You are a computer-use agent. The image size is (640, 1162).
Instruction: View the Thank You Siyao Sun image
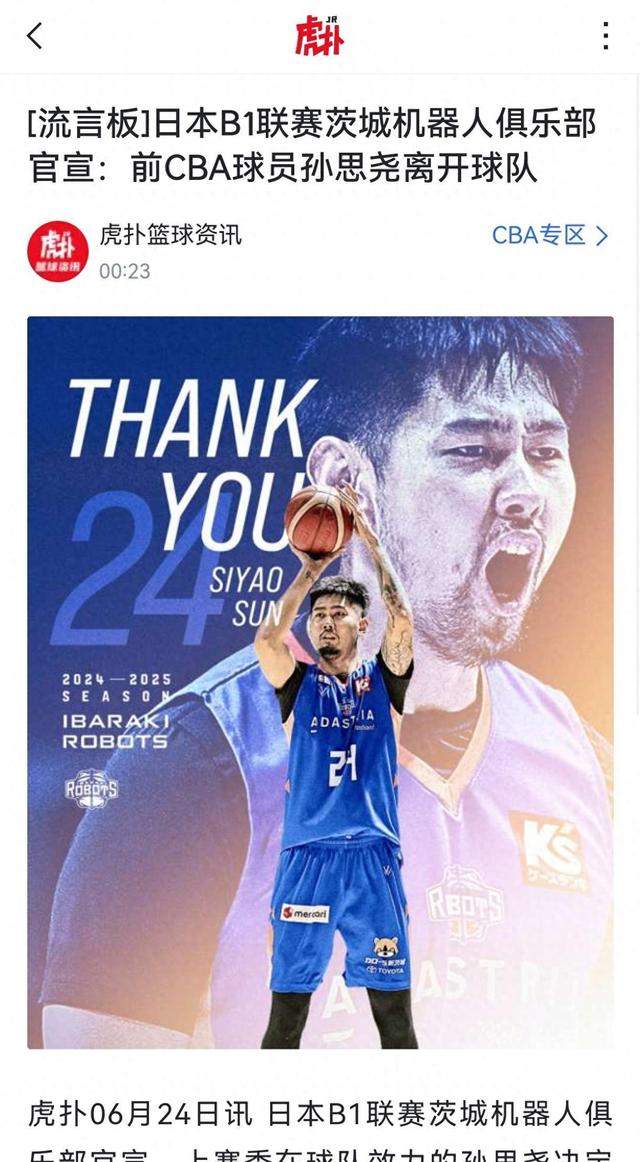click(x=320, y=682)
